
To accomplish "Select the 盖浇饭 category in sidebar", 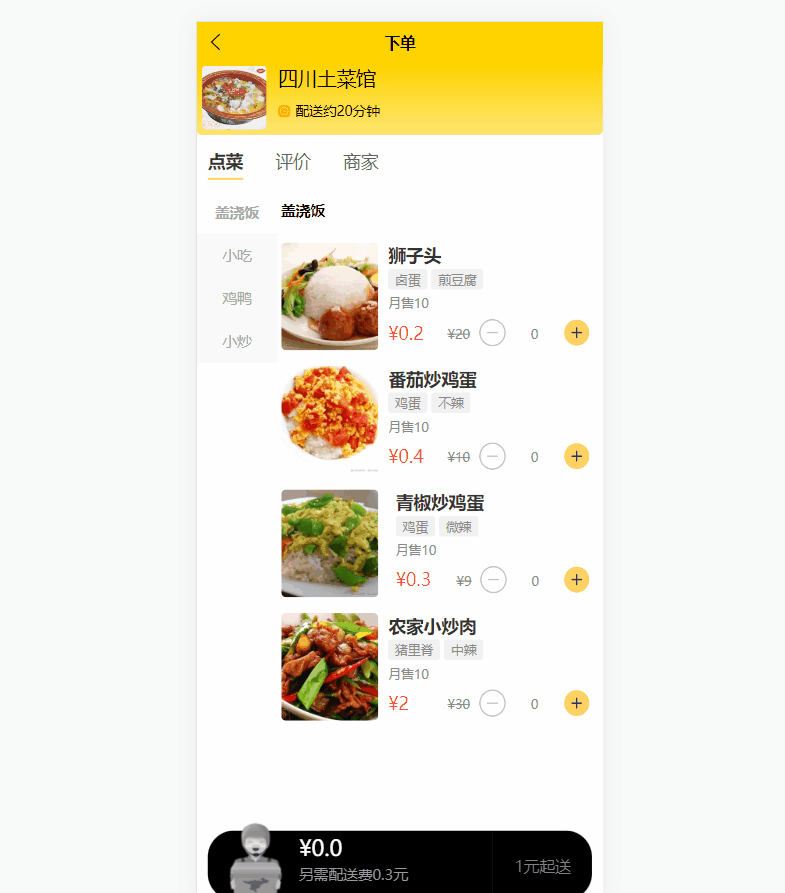I will pos(237,212).
